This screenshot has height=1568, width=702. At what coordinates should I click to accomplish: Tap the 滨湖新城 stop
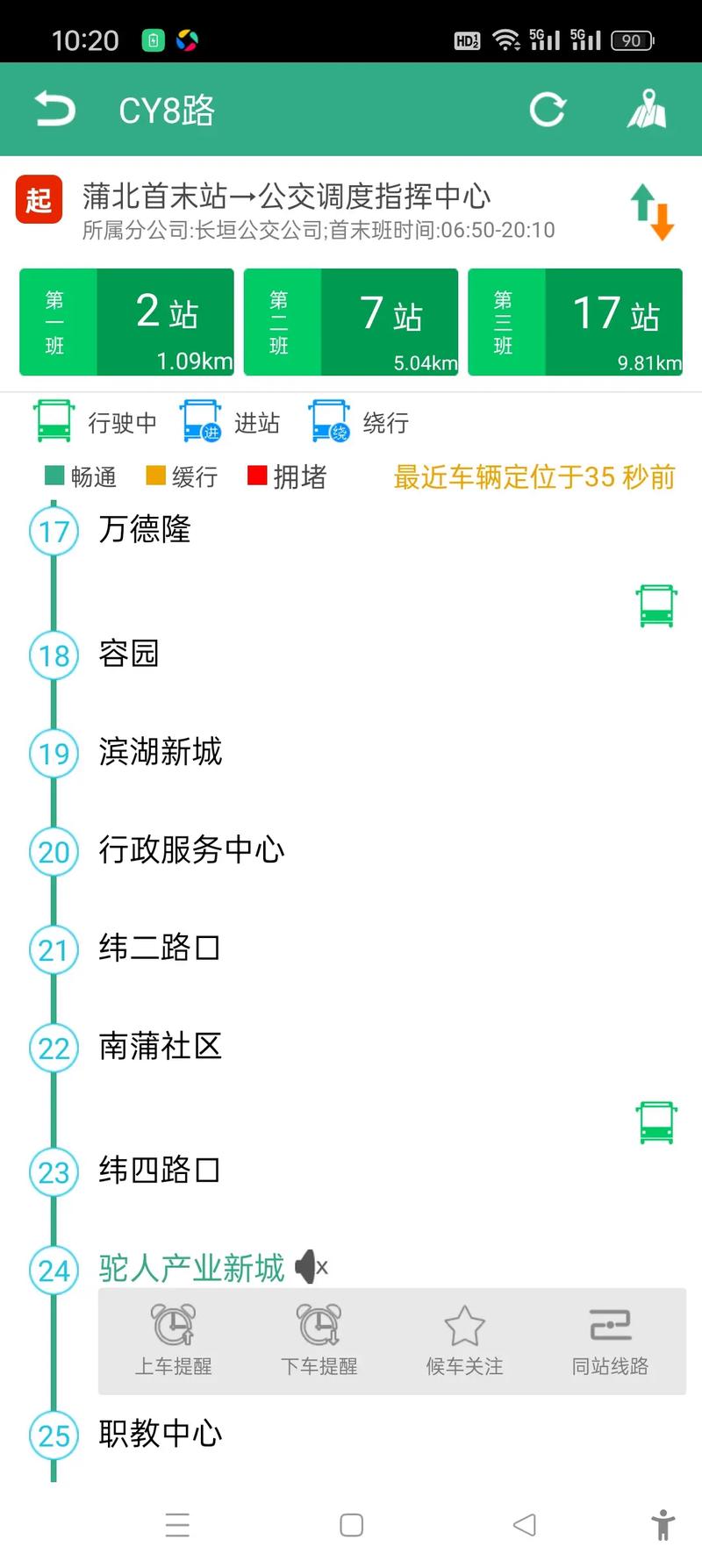tap(161, 752)
